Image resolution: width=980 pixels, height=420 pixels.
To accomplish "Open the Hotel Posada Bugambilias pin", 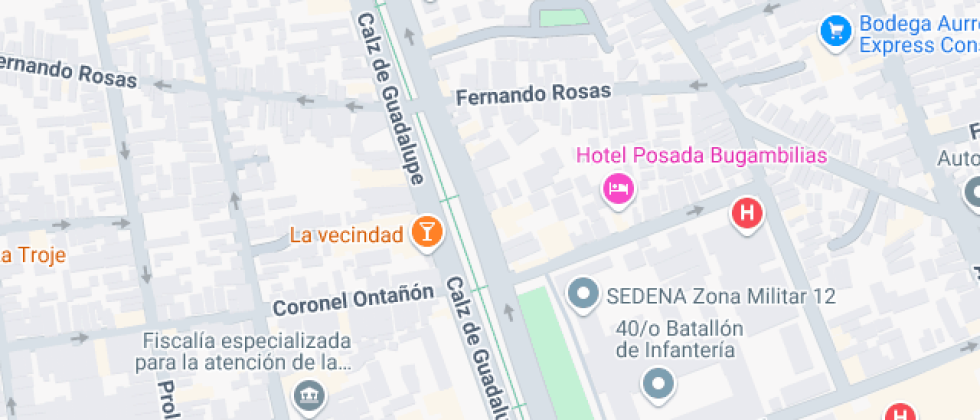I will click(618, 188).
